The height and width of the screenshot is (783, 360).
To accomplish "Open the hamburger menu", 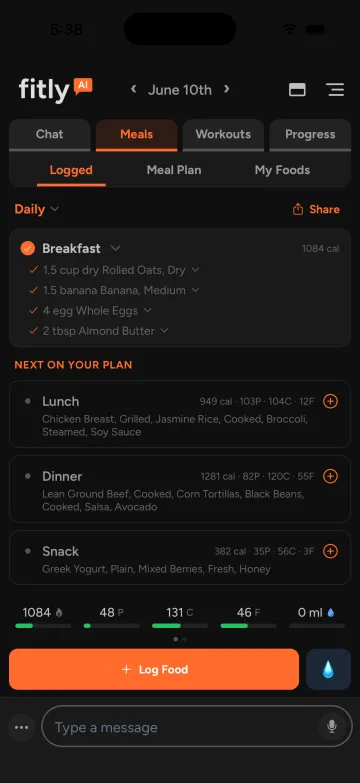I will (335, 90).
